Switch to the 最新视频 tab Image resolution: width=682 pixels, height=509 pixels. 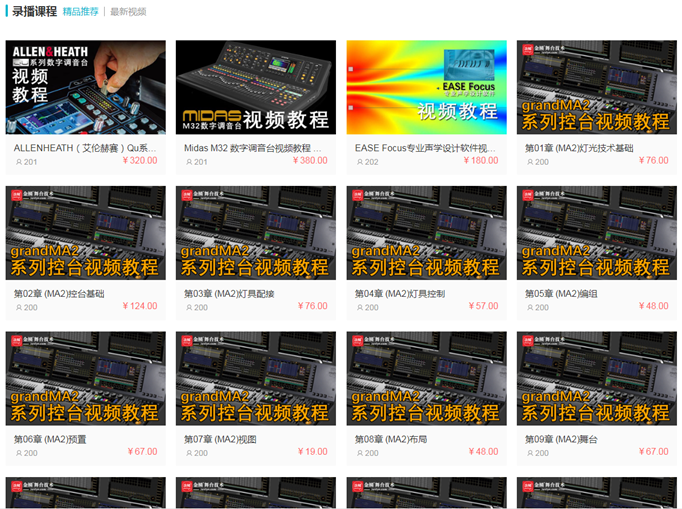click(127, 12)
